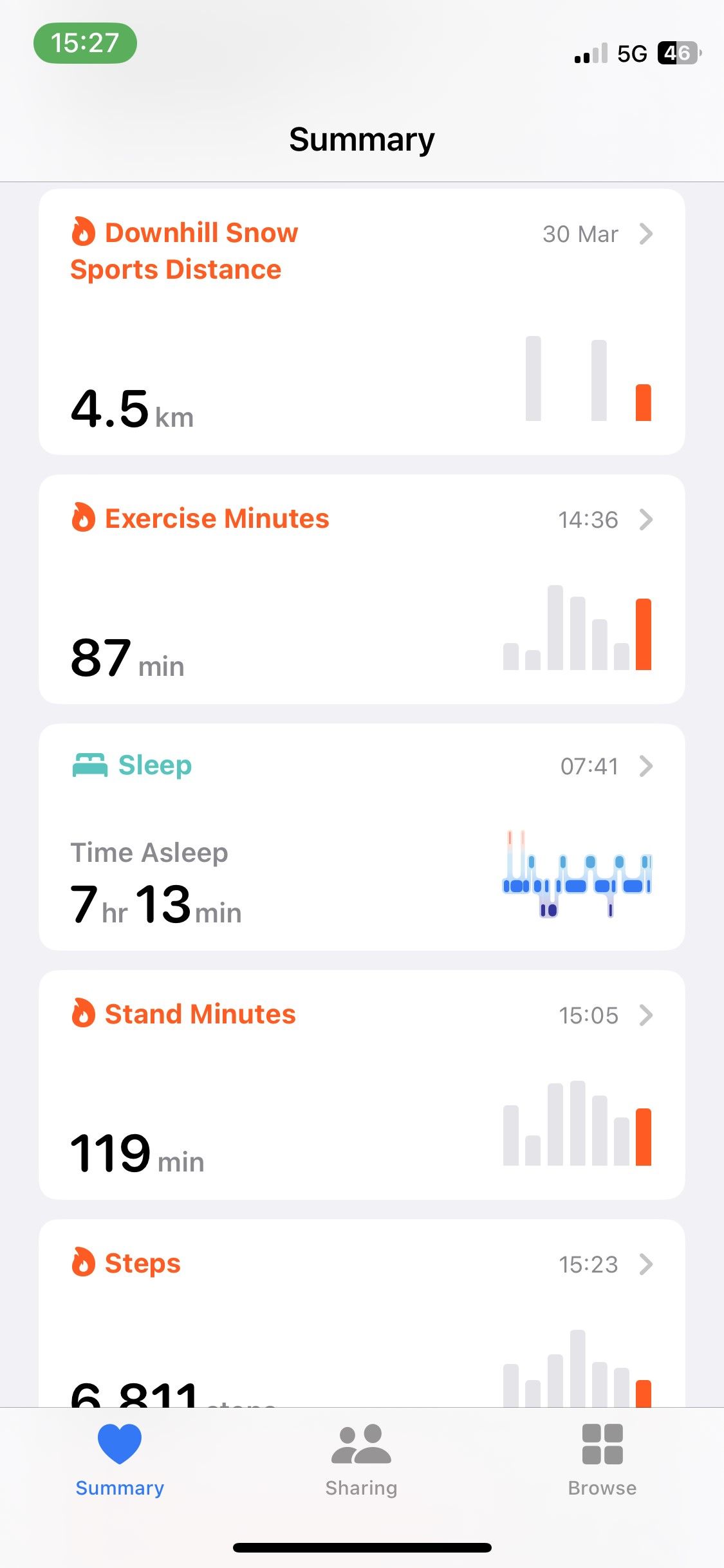This screenshot has width=724, height=1568.
Task: Expand the Steps card chevron
Action: [647, 1265]
